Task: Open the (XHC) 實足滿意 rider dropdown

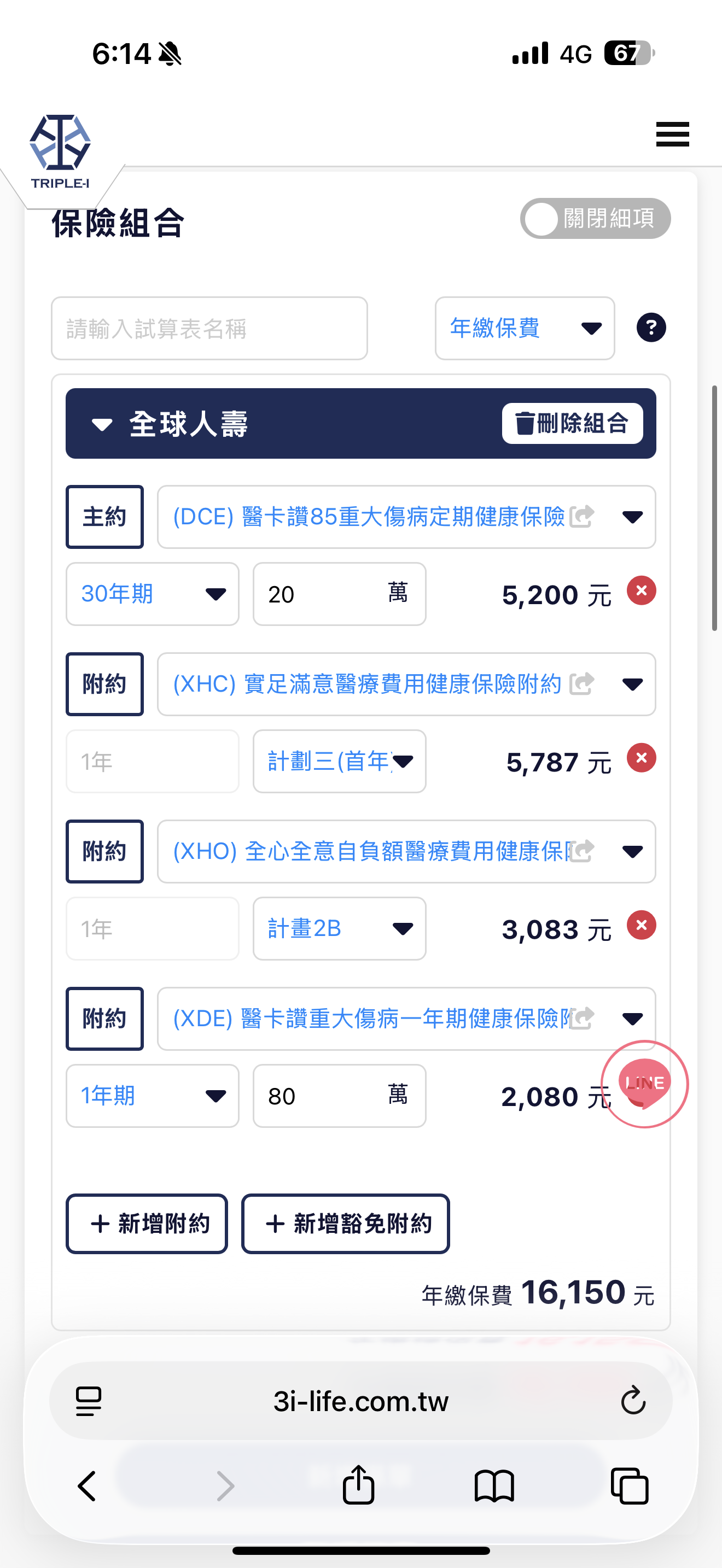Action: click(405, 684)
